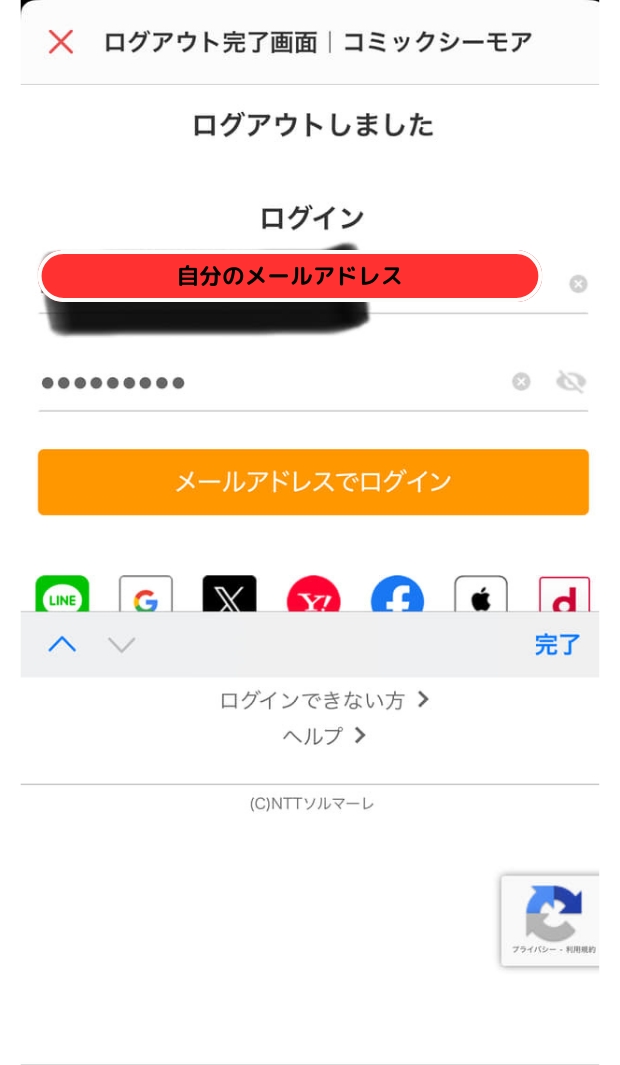Log in with d account
Viewport: 620px width, 1065px height.
[564, 594]
